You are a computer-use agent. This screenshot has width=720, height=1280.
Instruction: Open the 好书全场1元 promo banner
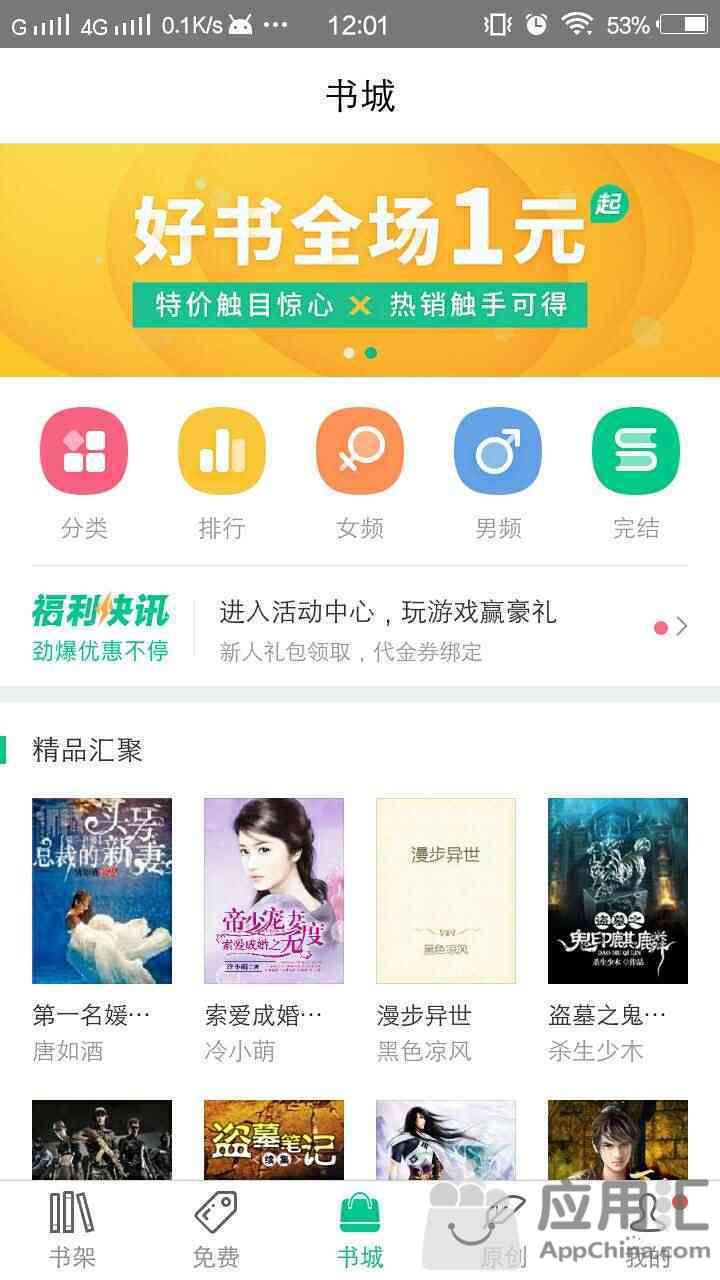click(x=360, y=260)
